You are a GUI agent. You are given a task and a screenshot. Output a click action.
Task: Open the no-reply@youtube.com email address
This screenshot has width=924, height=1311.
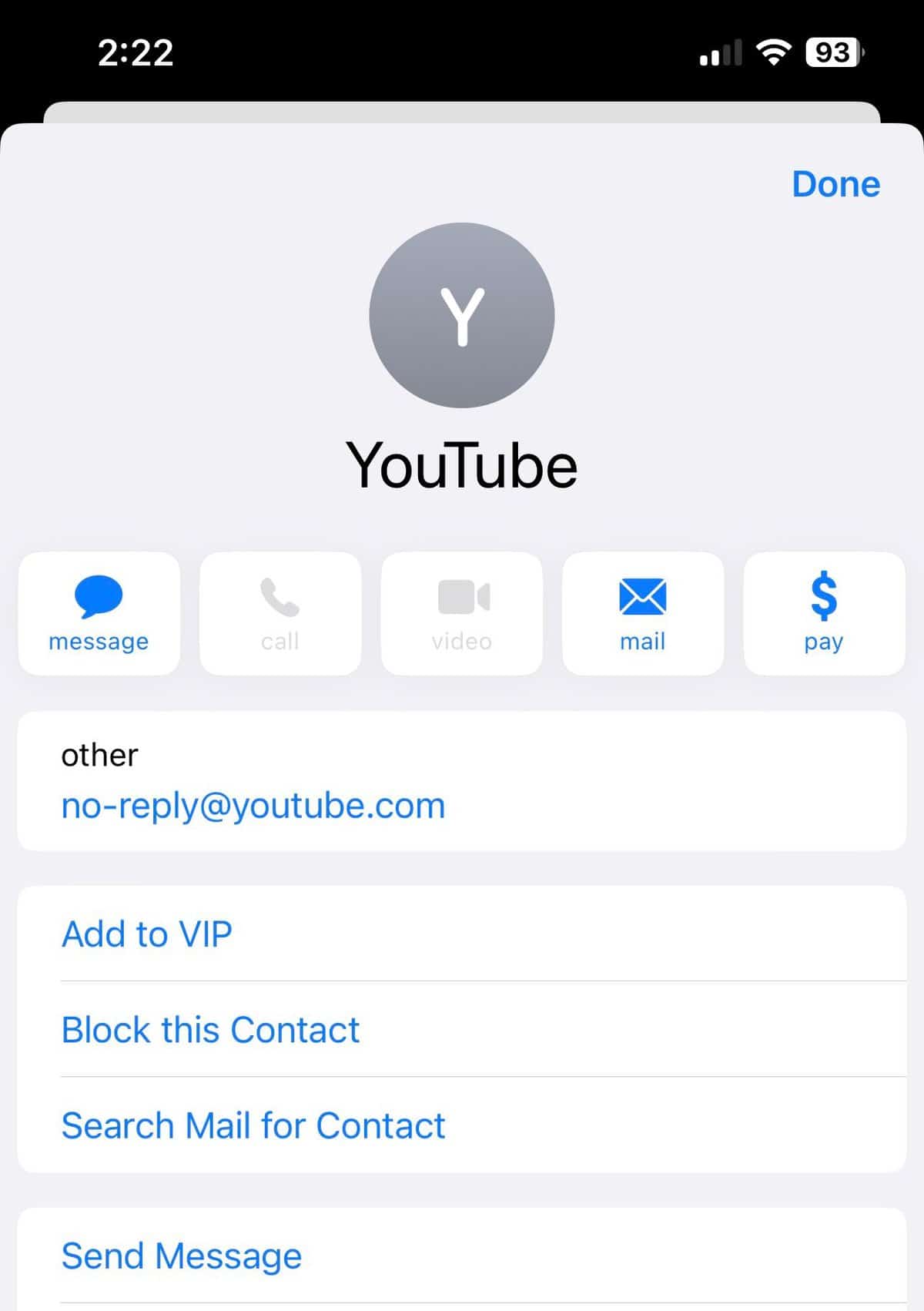coord(253,806)
